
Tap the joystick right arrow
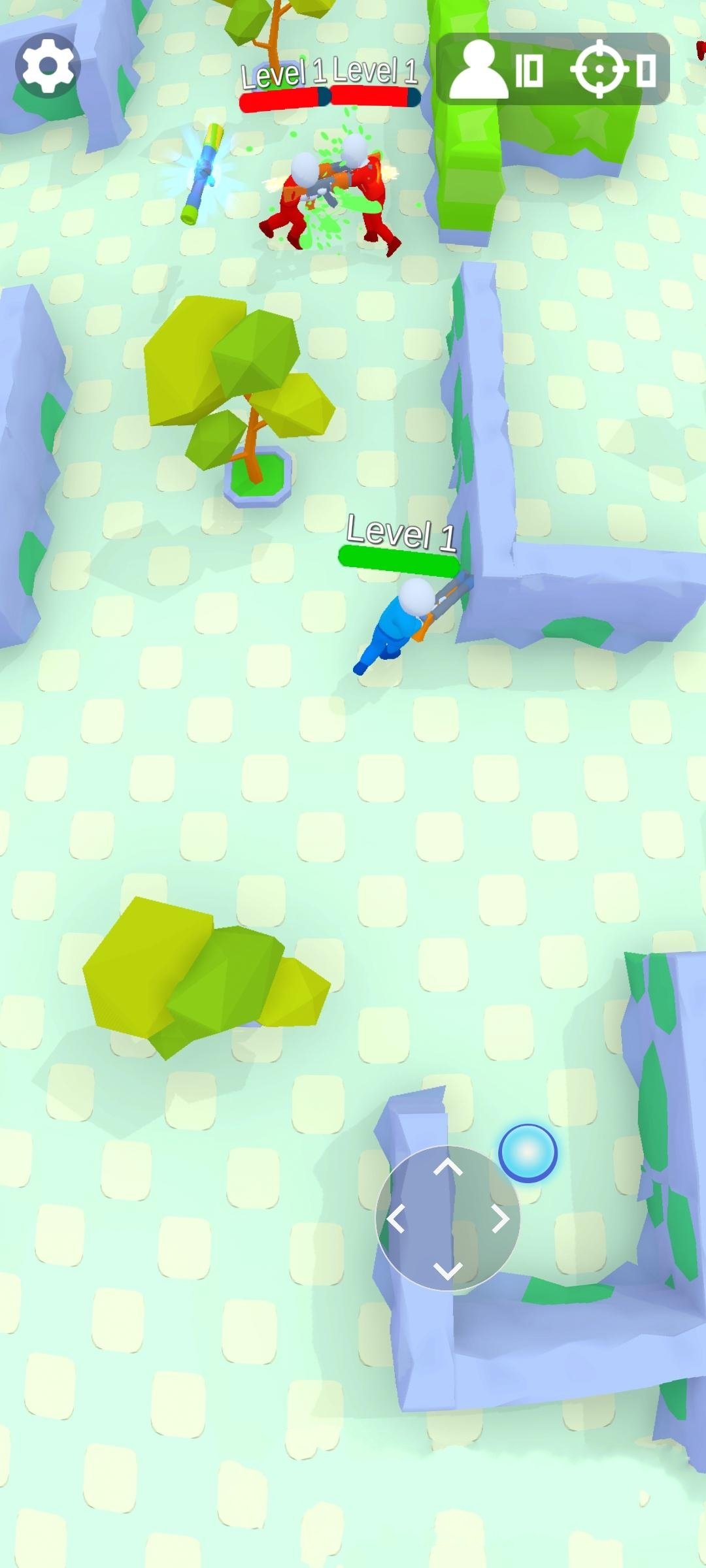click(x=500, y=1219)
